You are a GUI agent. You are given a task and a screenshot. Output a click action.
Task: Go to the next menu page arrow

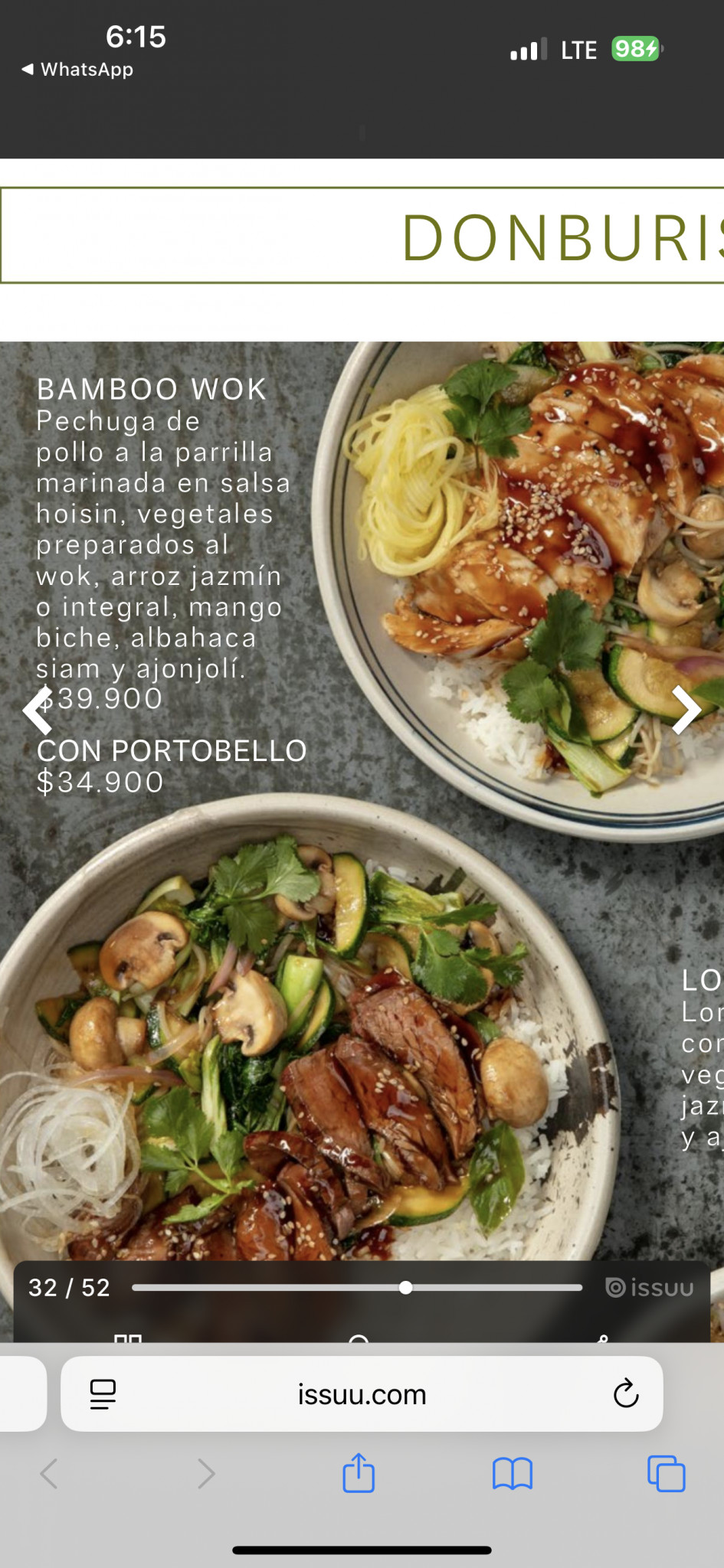tap(686, 710)
